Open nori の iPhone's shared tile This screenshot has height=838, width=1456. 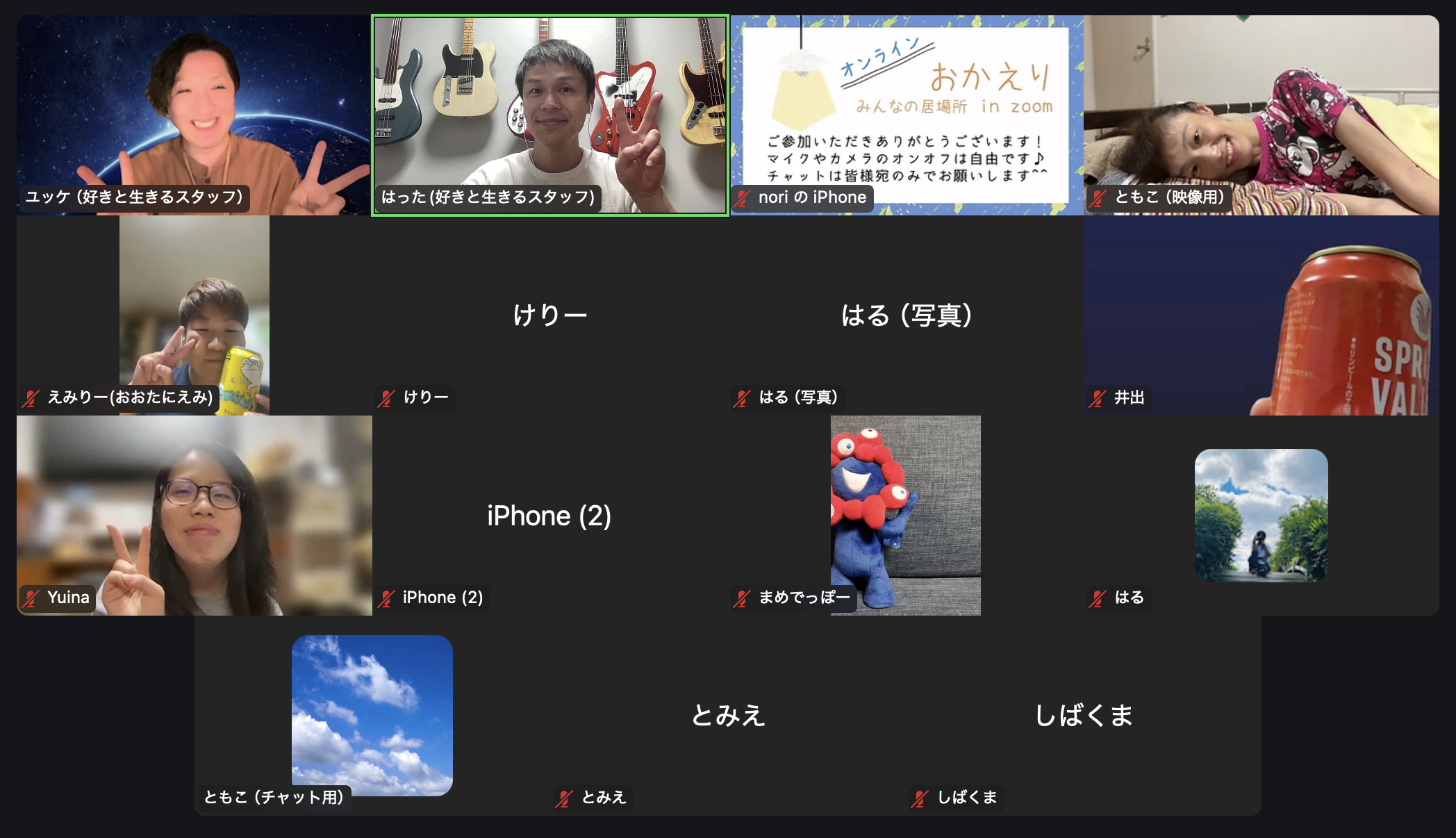click(x=906, y=115)
